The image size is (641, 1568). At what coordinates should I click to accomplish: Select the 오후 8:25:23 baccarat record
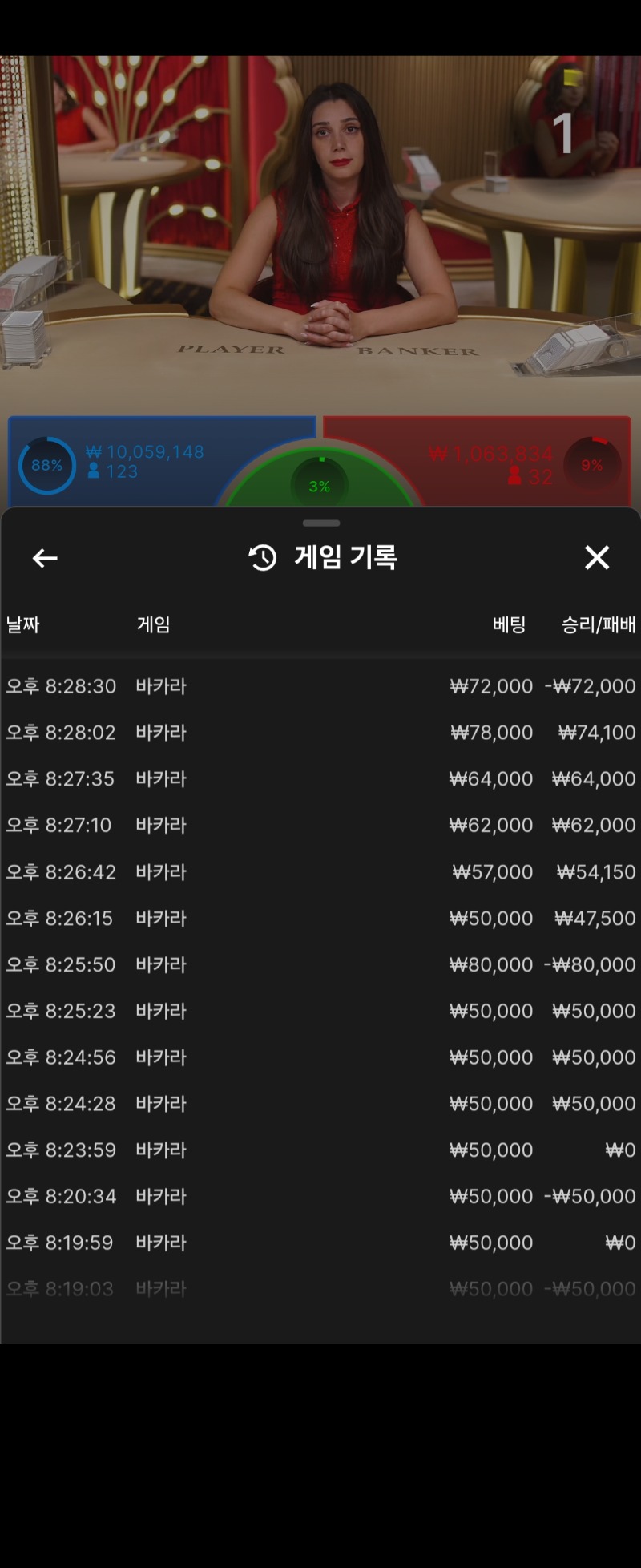pyautogui.click(x=320, y=1012)
